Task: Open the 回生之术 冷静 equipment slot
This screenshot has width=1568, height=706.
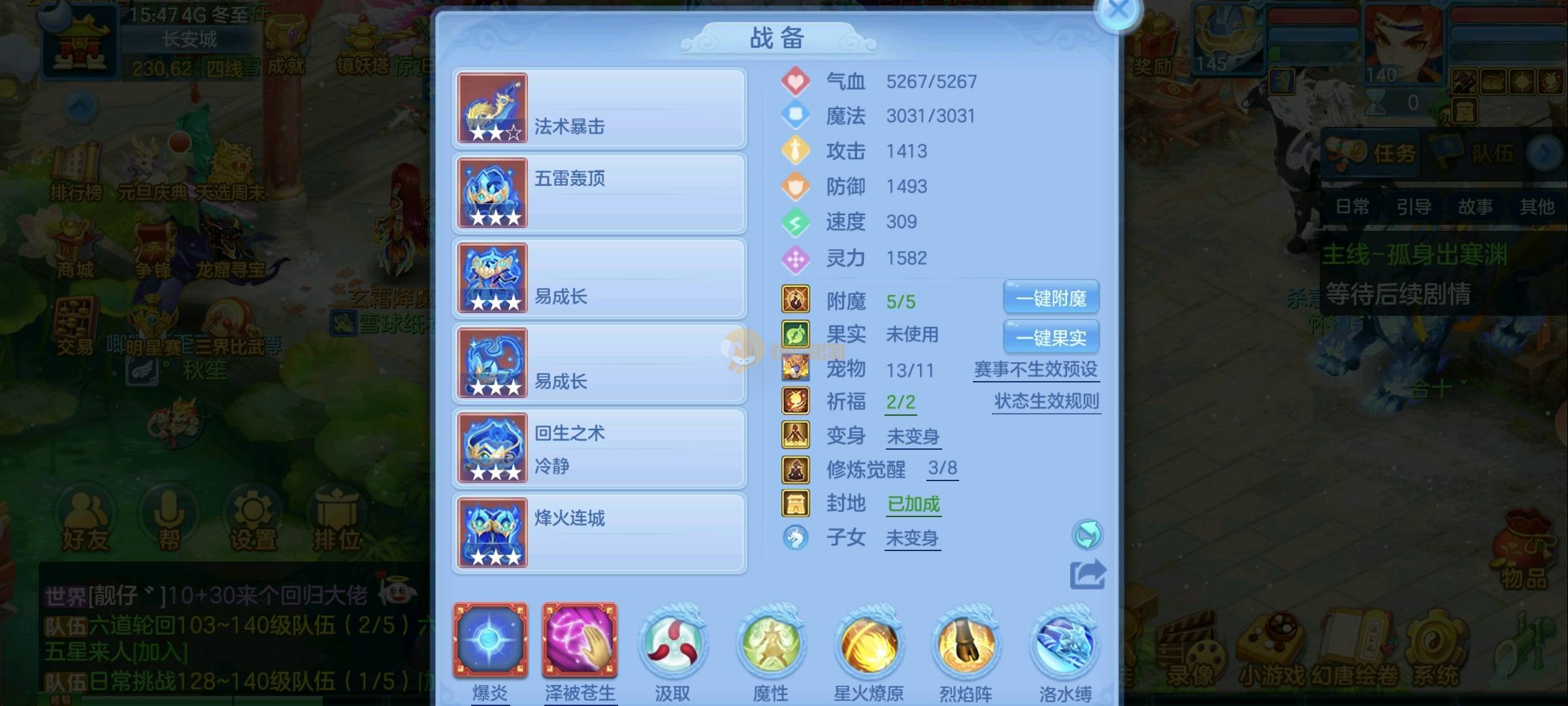Action: click(599, 448)
